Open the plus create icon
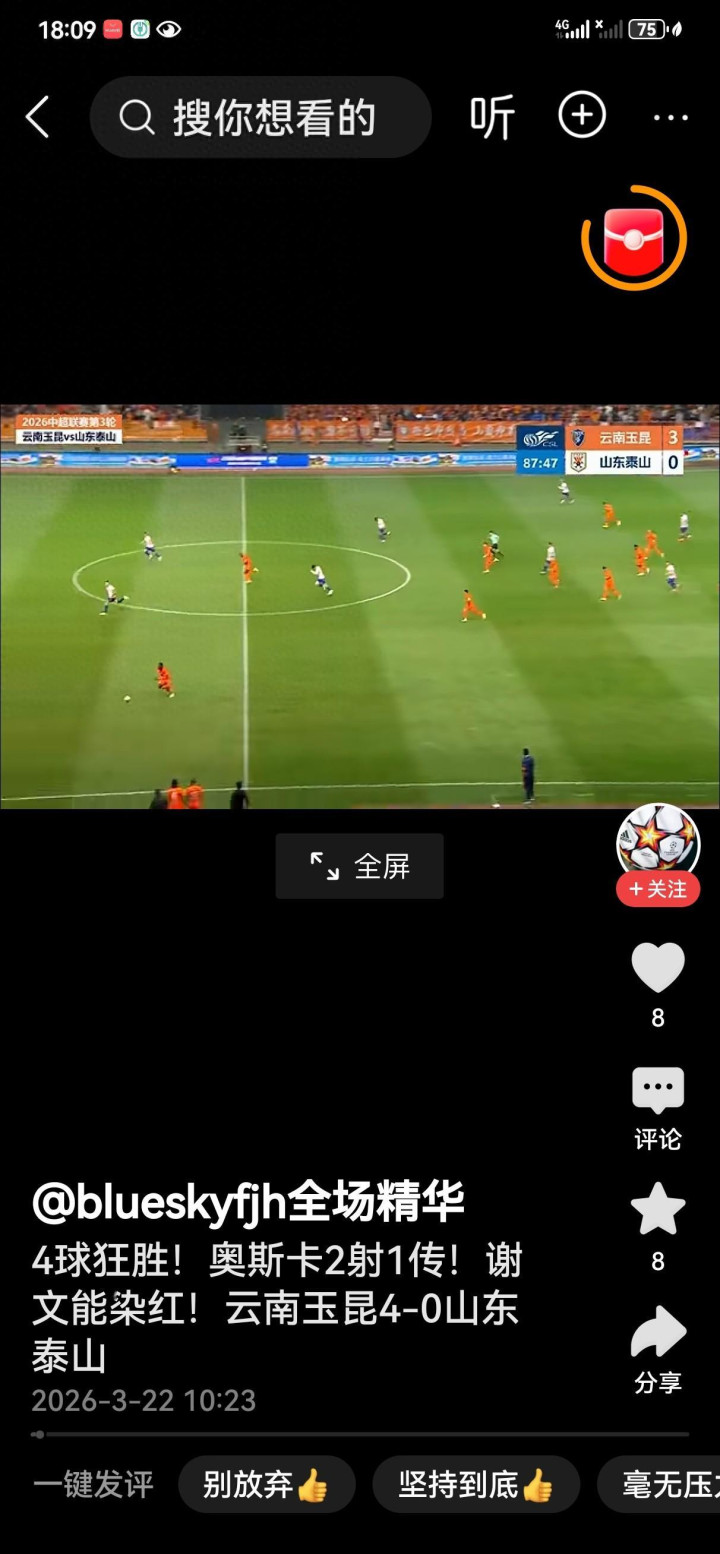This screenshot has height=1554, width=720. point(582,116)
